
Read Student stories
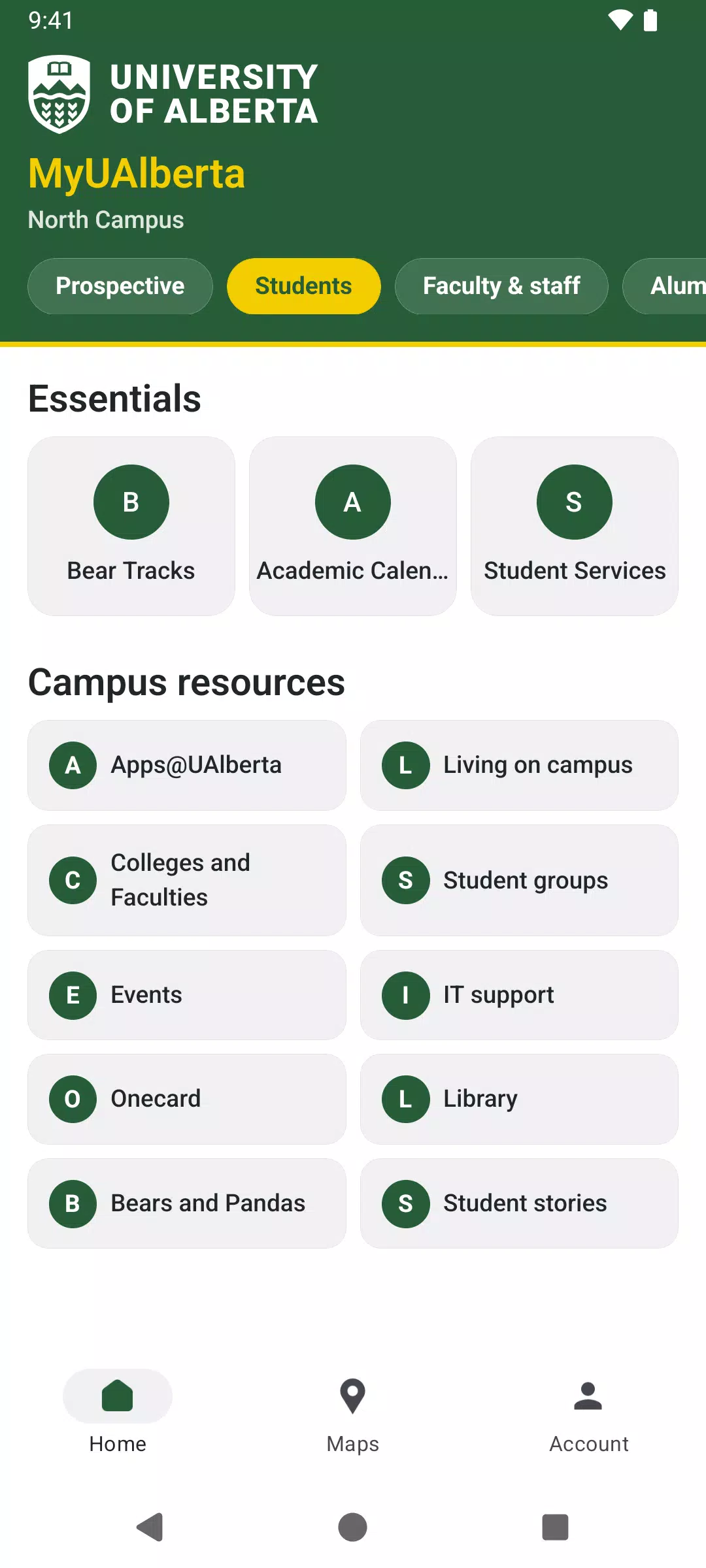pos(519,1203)
